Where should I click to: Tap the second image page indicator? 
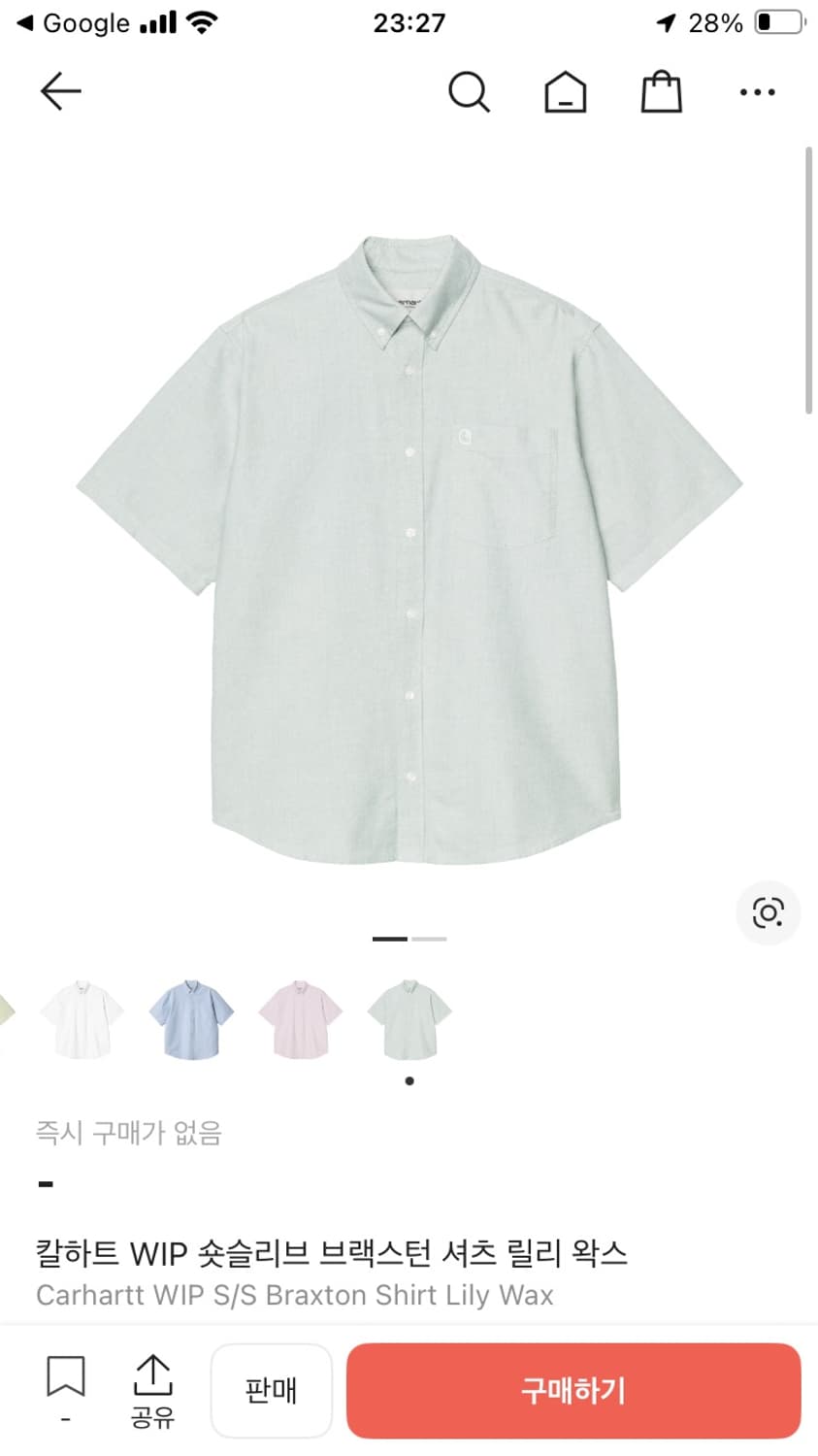coord(429,939)
